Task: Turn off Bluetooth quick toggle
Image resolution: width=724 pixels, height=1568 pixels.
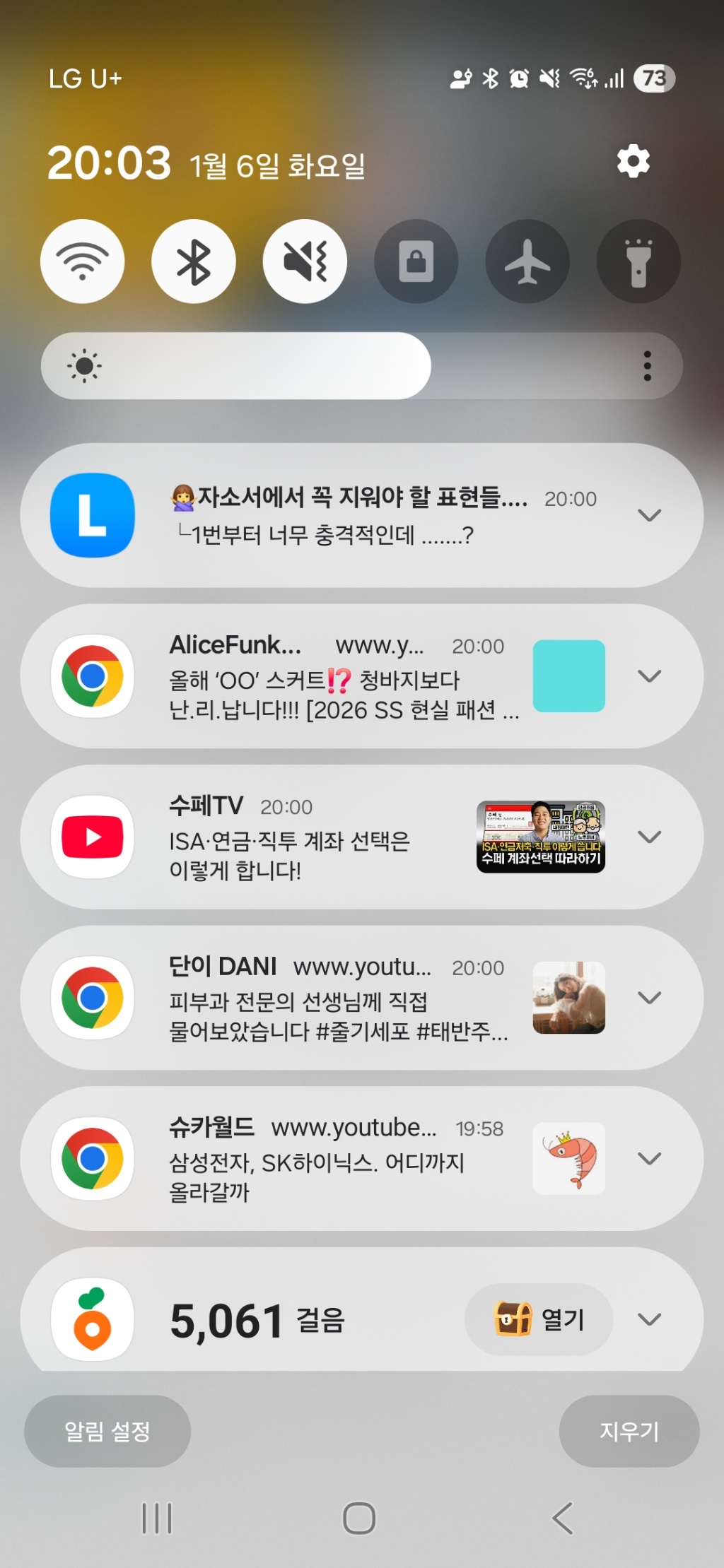Action: pyautogui.click(x=194, y=261)
